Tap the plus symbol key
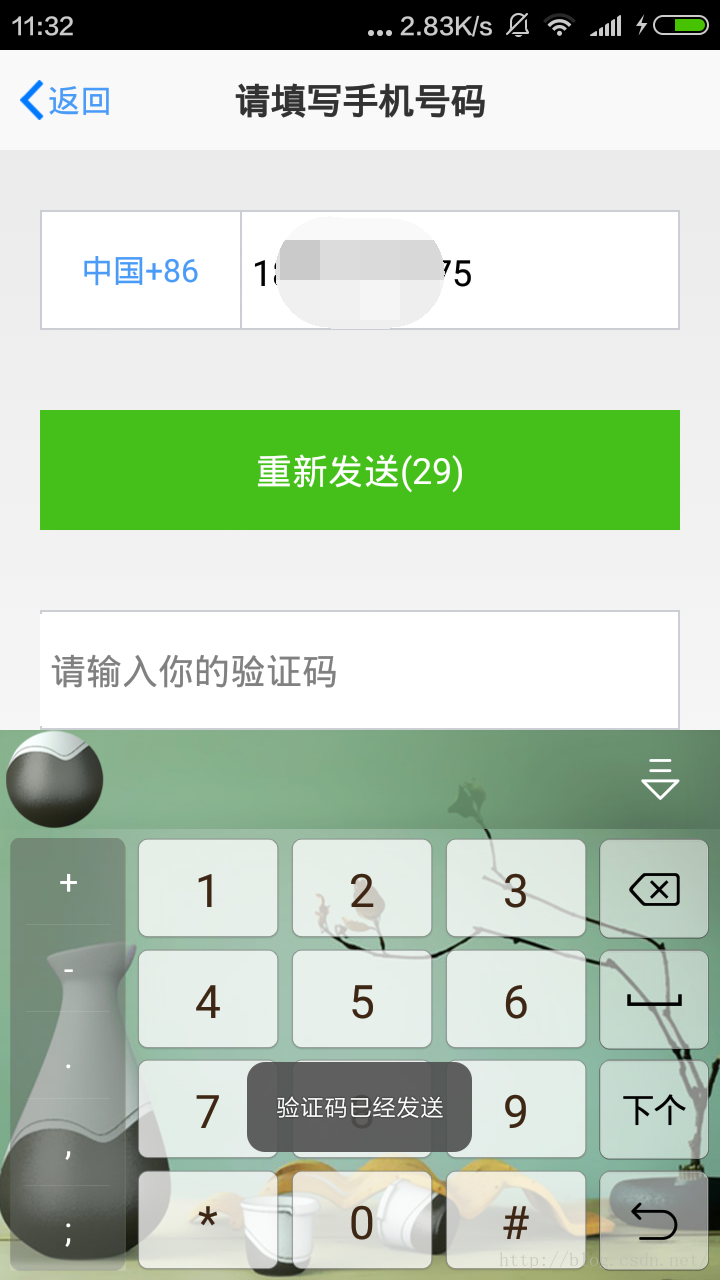 (68, 883)
